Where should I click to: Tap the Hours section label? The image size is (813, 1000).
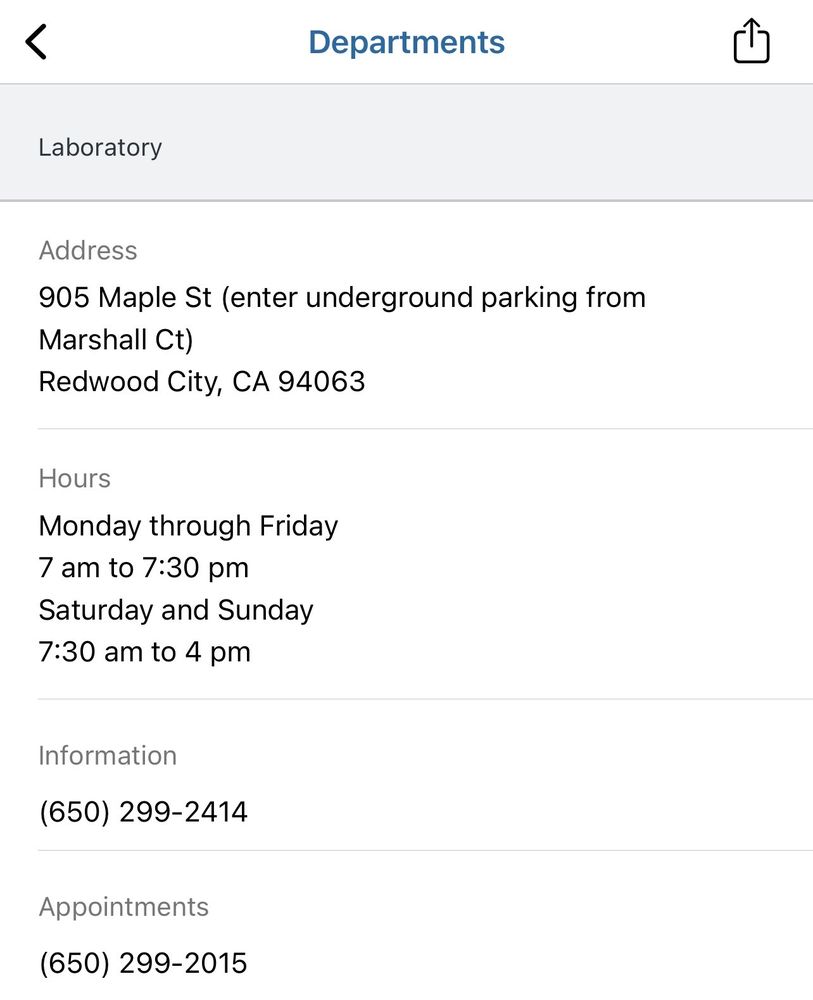74,478
